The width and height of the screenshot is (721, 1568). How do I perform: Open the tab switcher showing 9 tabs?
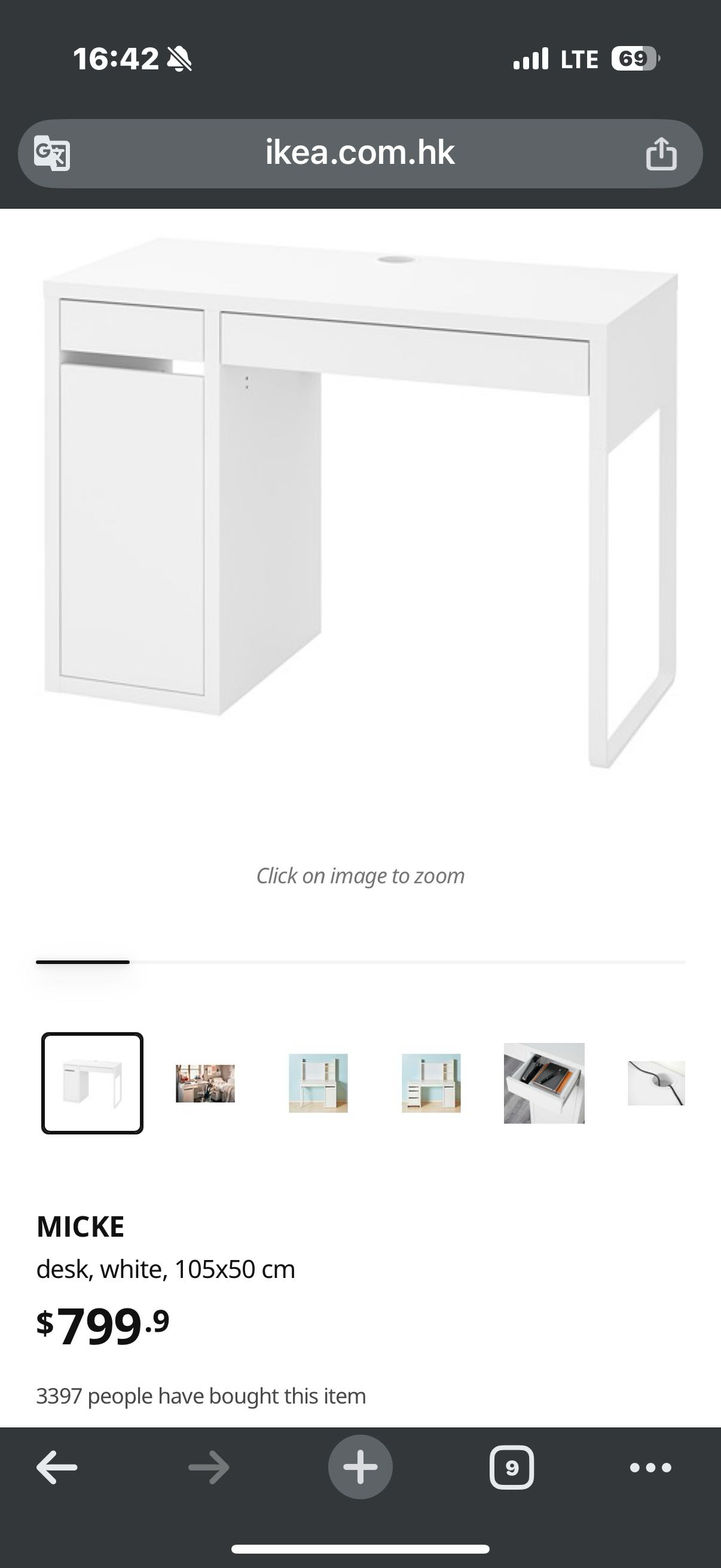tap(512, 1468)
